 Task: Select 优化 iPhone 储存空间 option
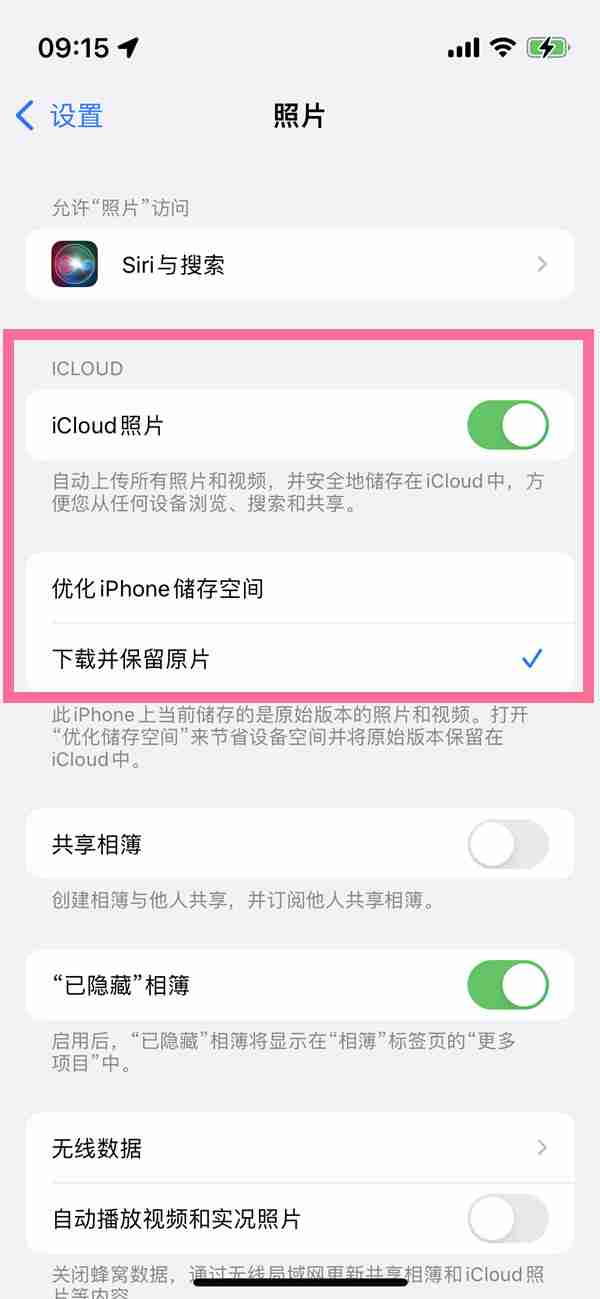tap(300, 589)
